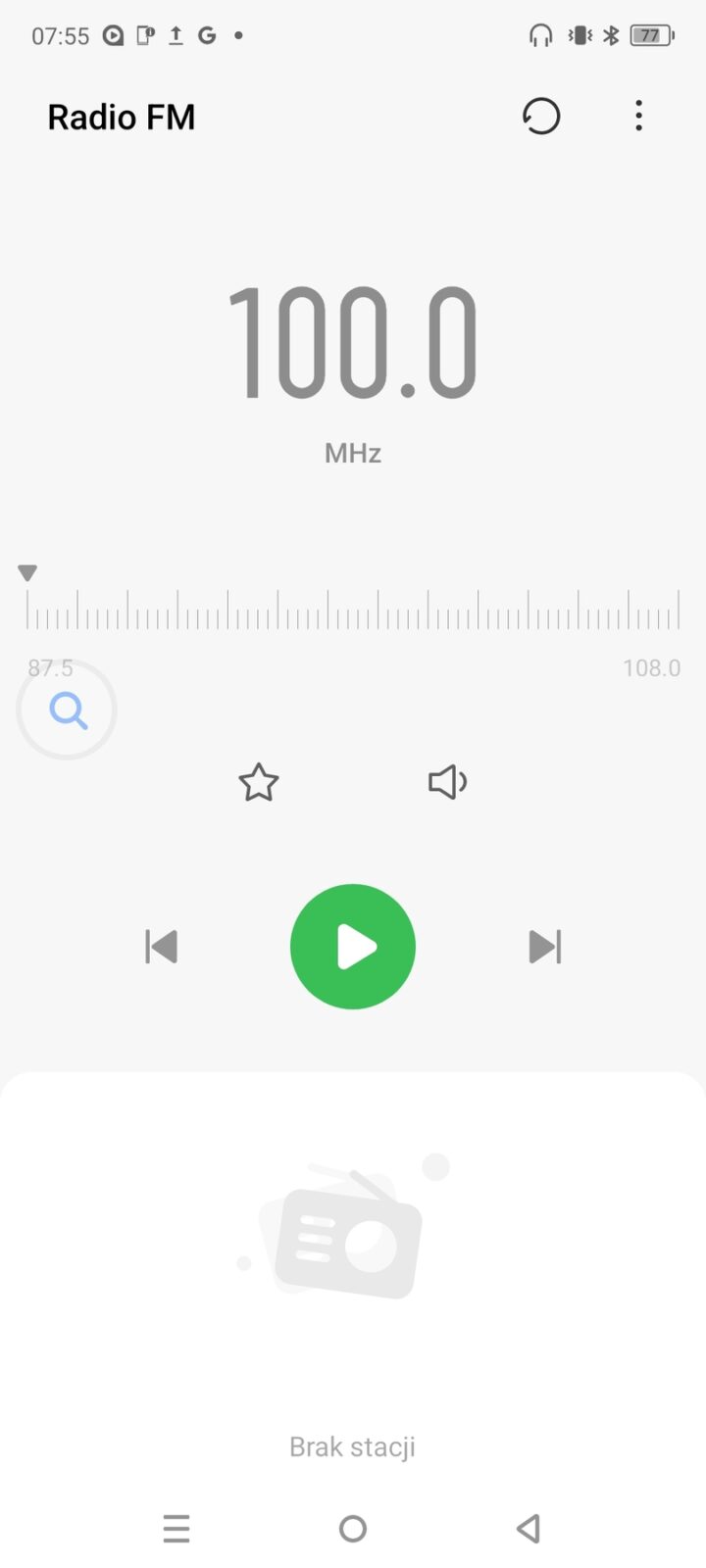Go back using the system back button

[529, 1528]
